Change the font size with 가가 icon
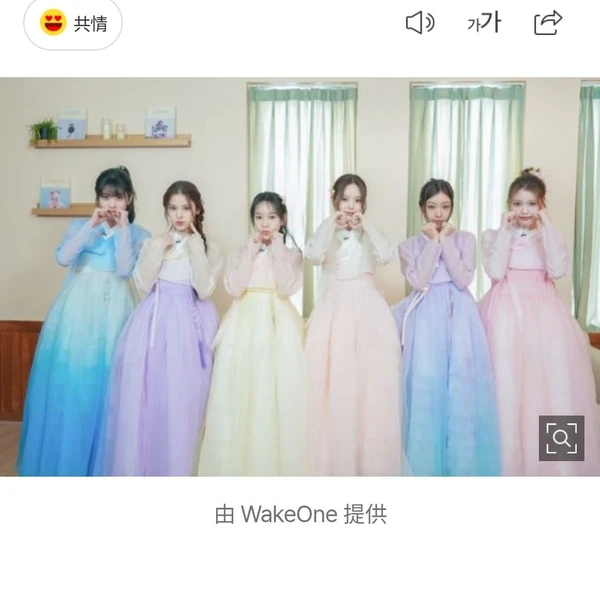600x600 pixels. coord(484,23)
